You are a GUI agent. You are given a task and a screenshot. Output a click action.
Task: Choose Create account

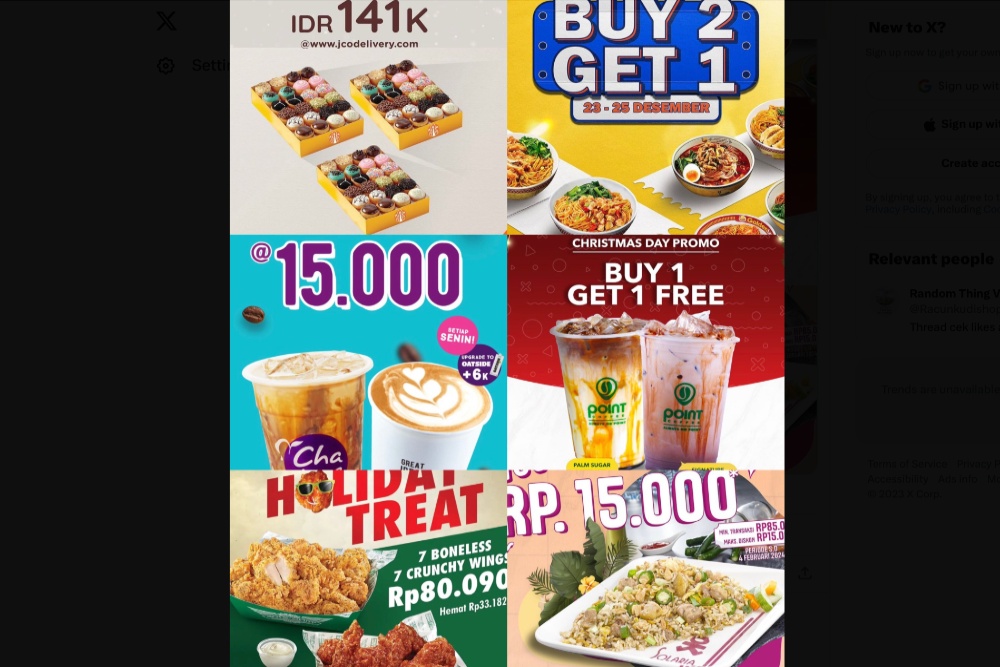point(968,163)
